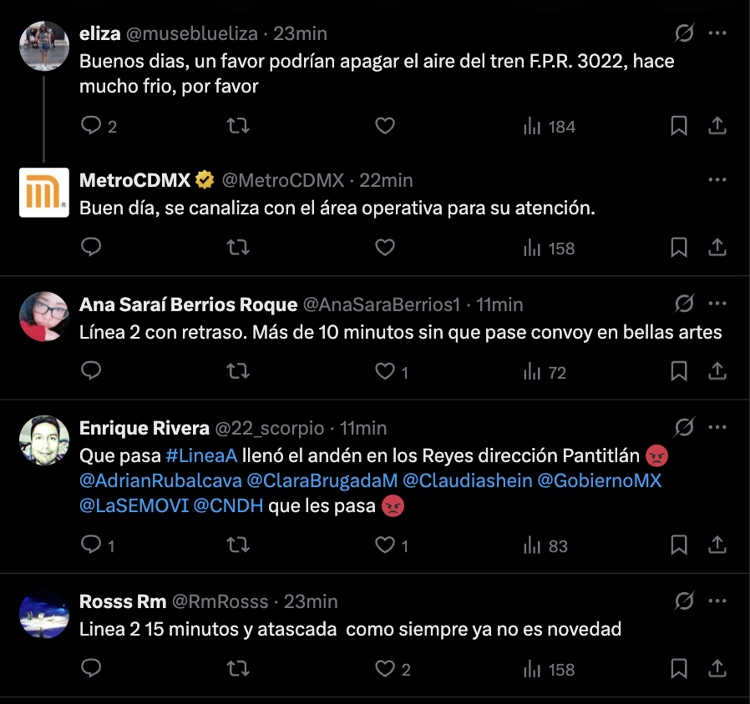Reply to Enrique Rivera's tweet

(91, 545)
